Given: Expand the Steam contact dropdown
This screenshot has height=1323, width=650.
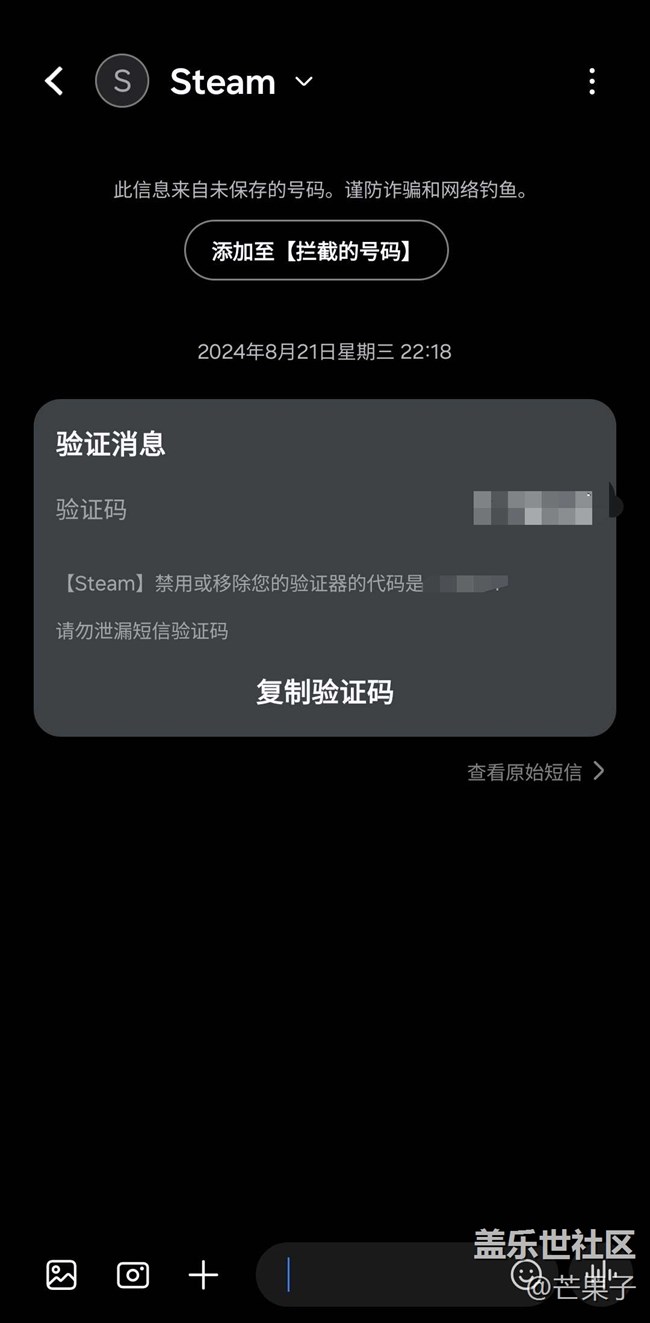Looking at the screenshot, I should pos(304,81).
